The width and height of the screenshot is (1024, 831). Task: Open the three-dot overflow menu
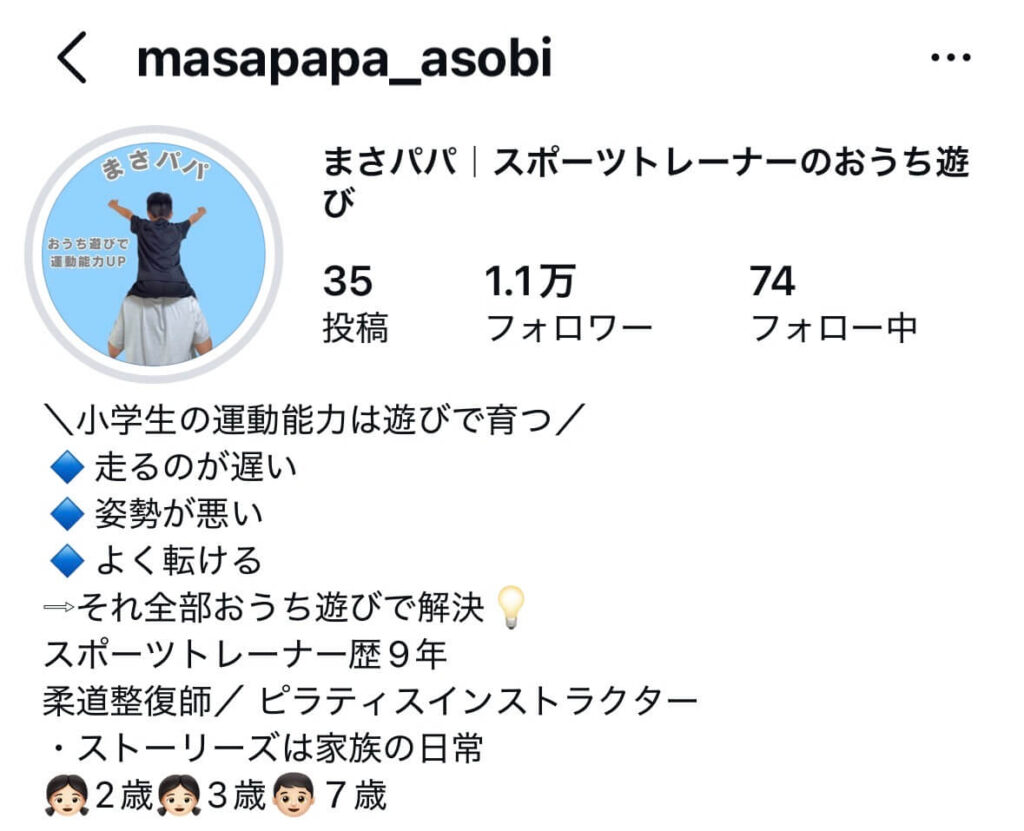click(x=950, y=59)
